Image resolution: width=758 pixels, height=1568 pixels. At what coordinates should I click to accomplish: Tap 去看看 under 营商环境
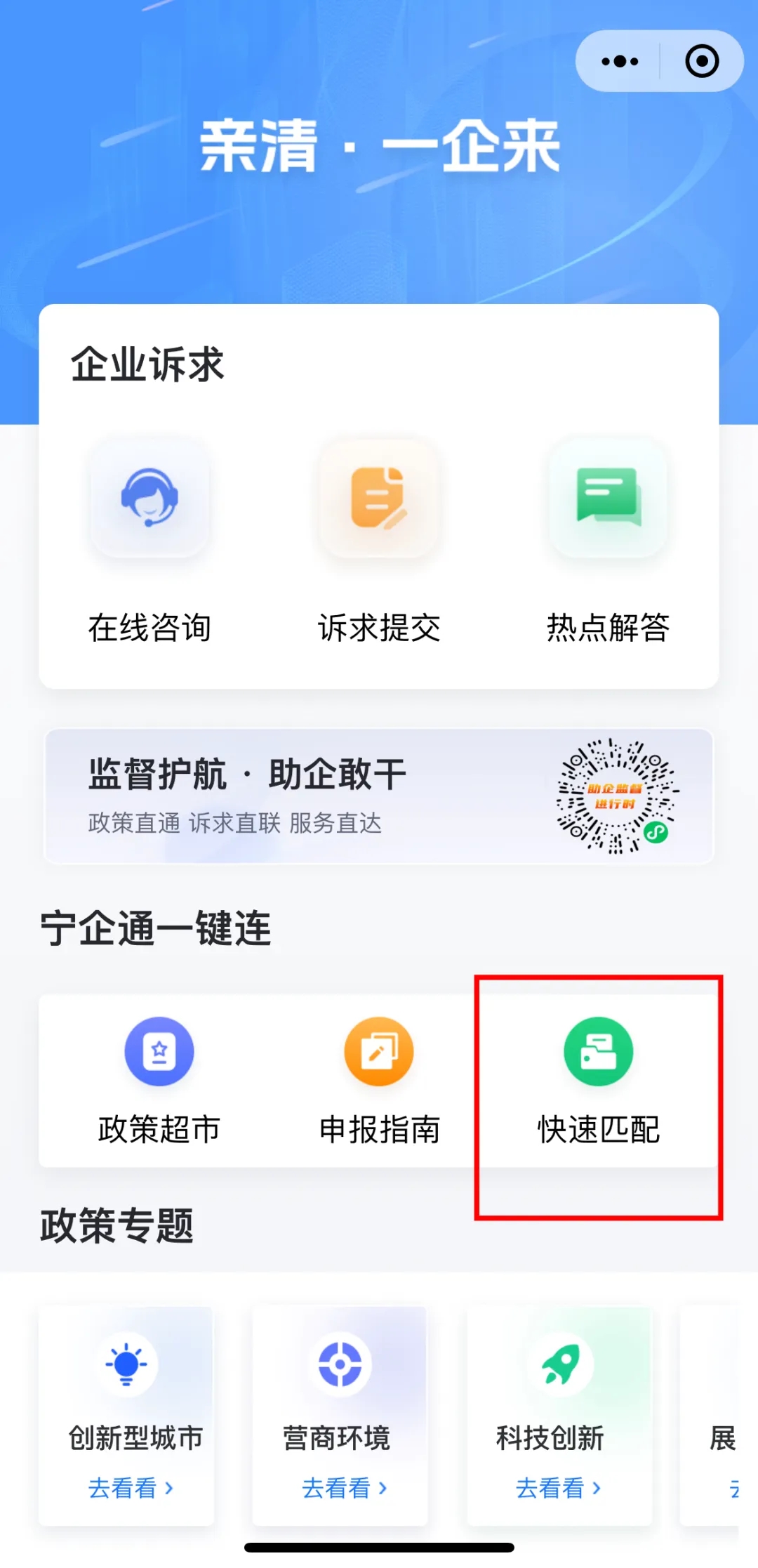(x=344, y=1488)
